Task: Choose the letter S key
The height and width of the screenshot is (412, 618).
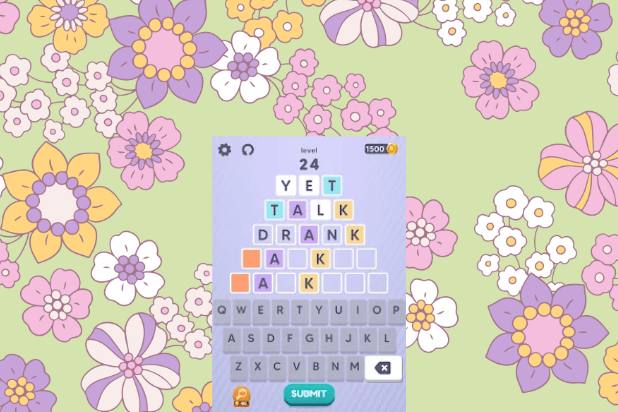Action: (x=250, y=339)
